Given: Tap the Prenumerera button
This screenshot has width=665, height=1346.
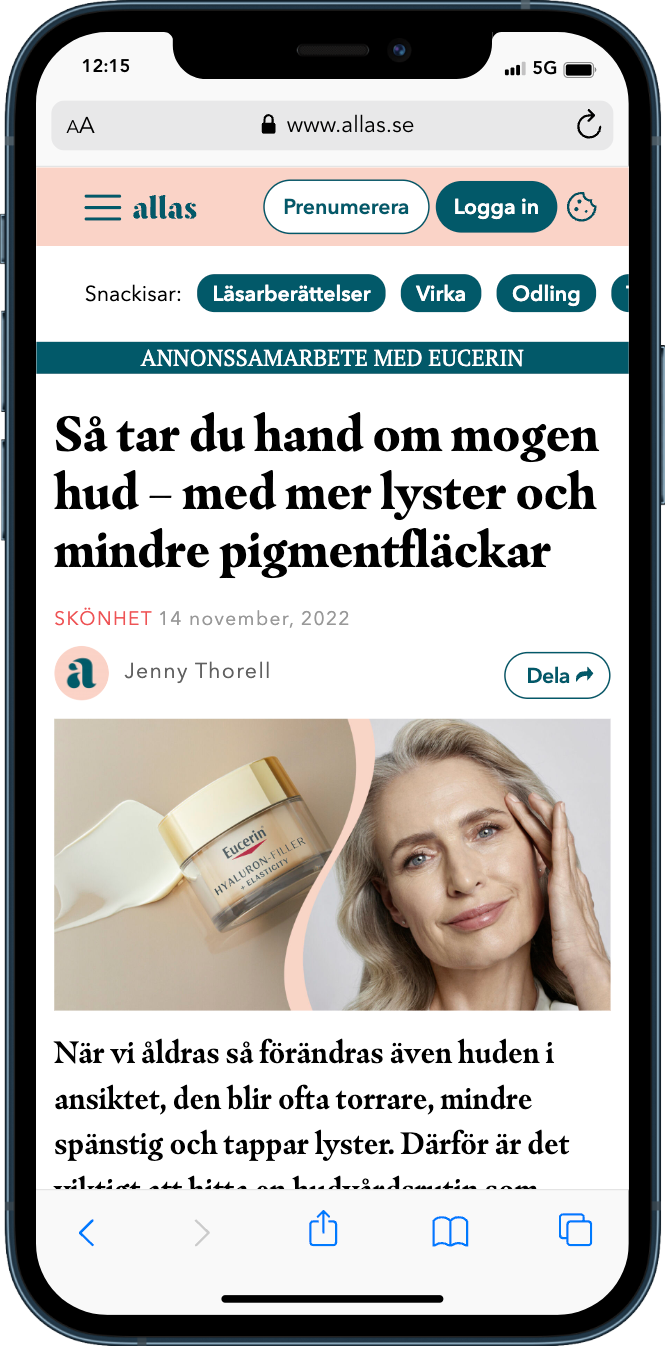Looking at the screenshot, I should pyautogui.click(x=346, y=207).
